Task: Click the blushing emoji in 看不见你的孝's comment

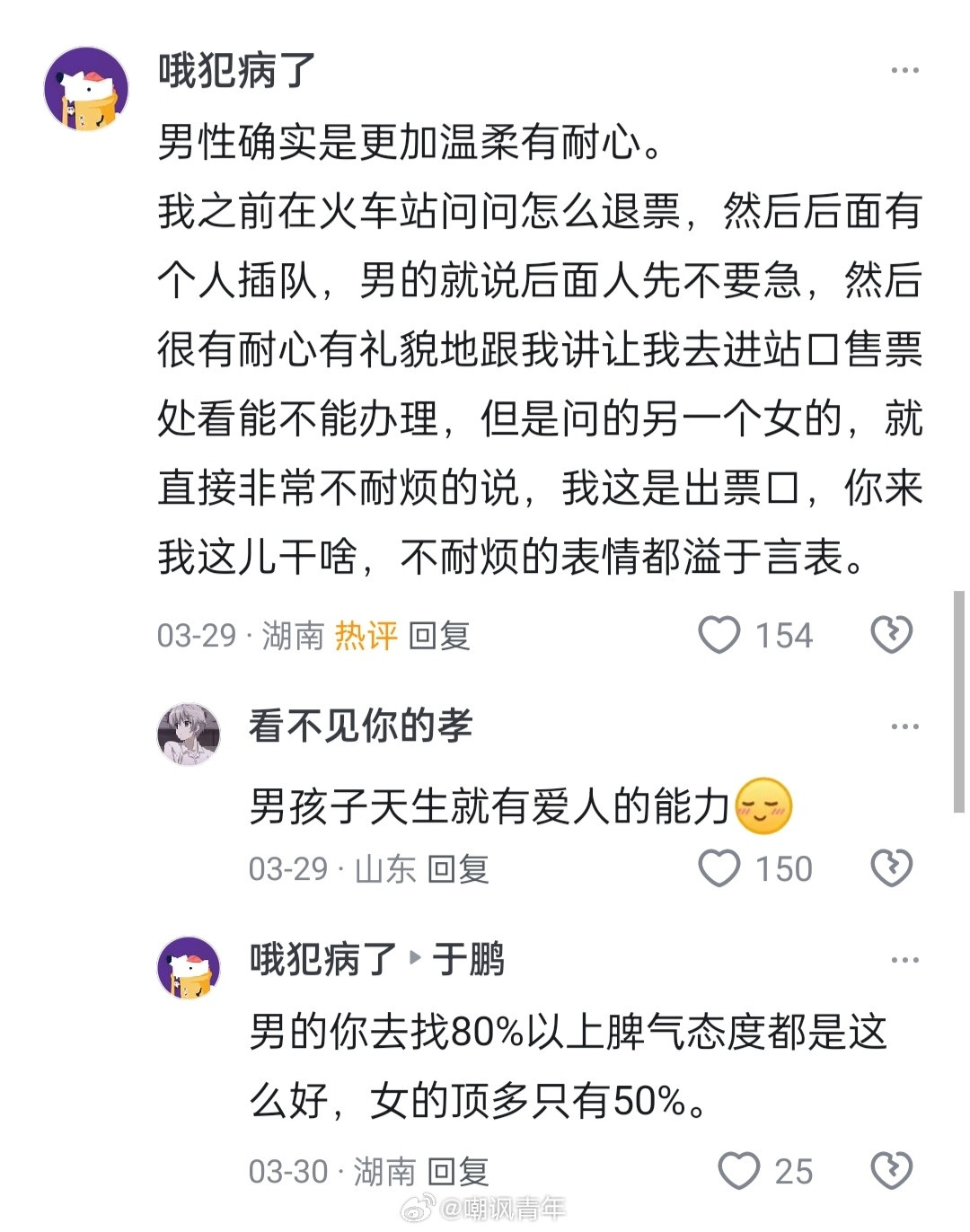Action: coord(763,807)
